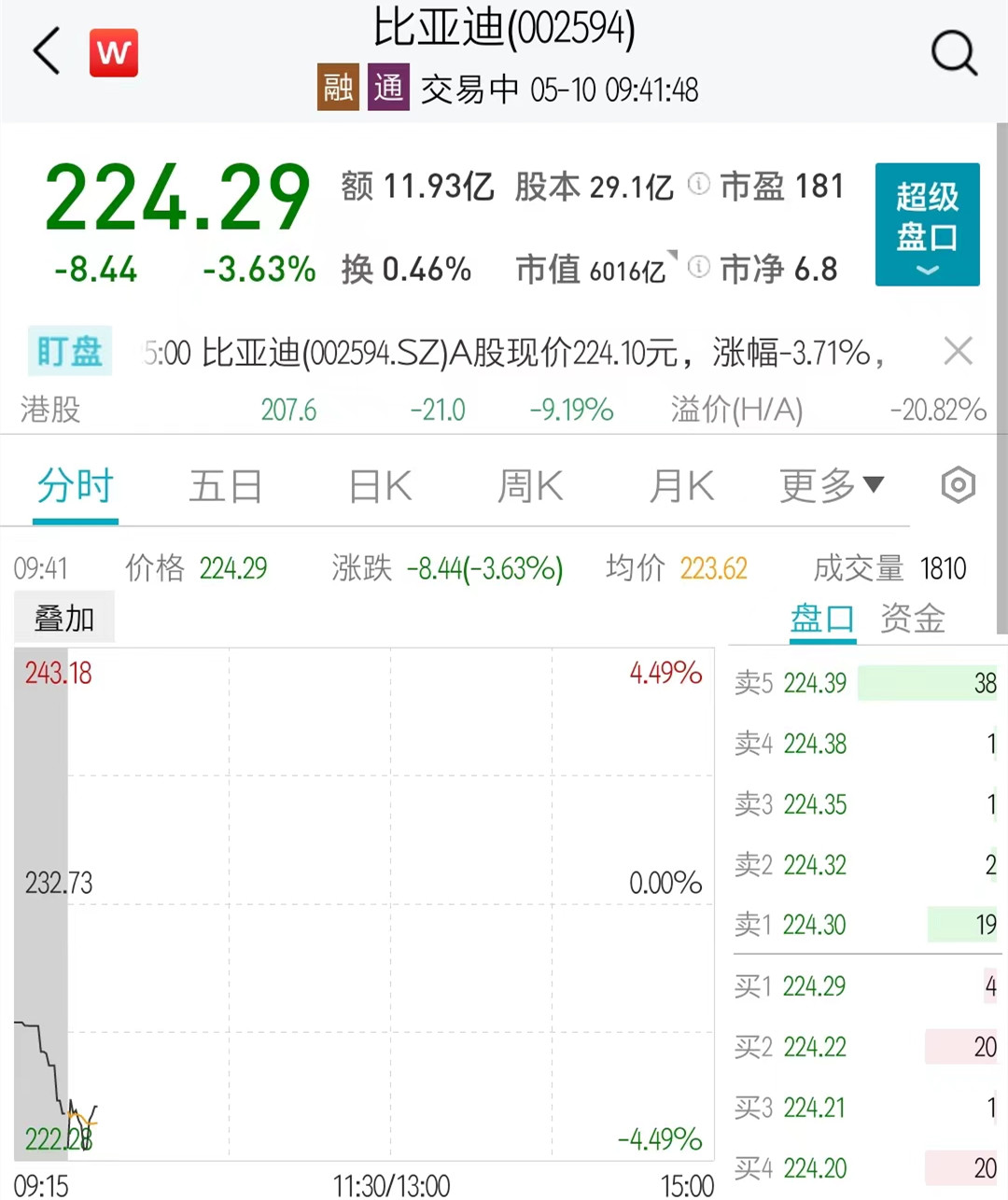The height and width of the screenshot is (1200, 1008).
Task: Select the 盘口 order book tab
Action: 822,619
